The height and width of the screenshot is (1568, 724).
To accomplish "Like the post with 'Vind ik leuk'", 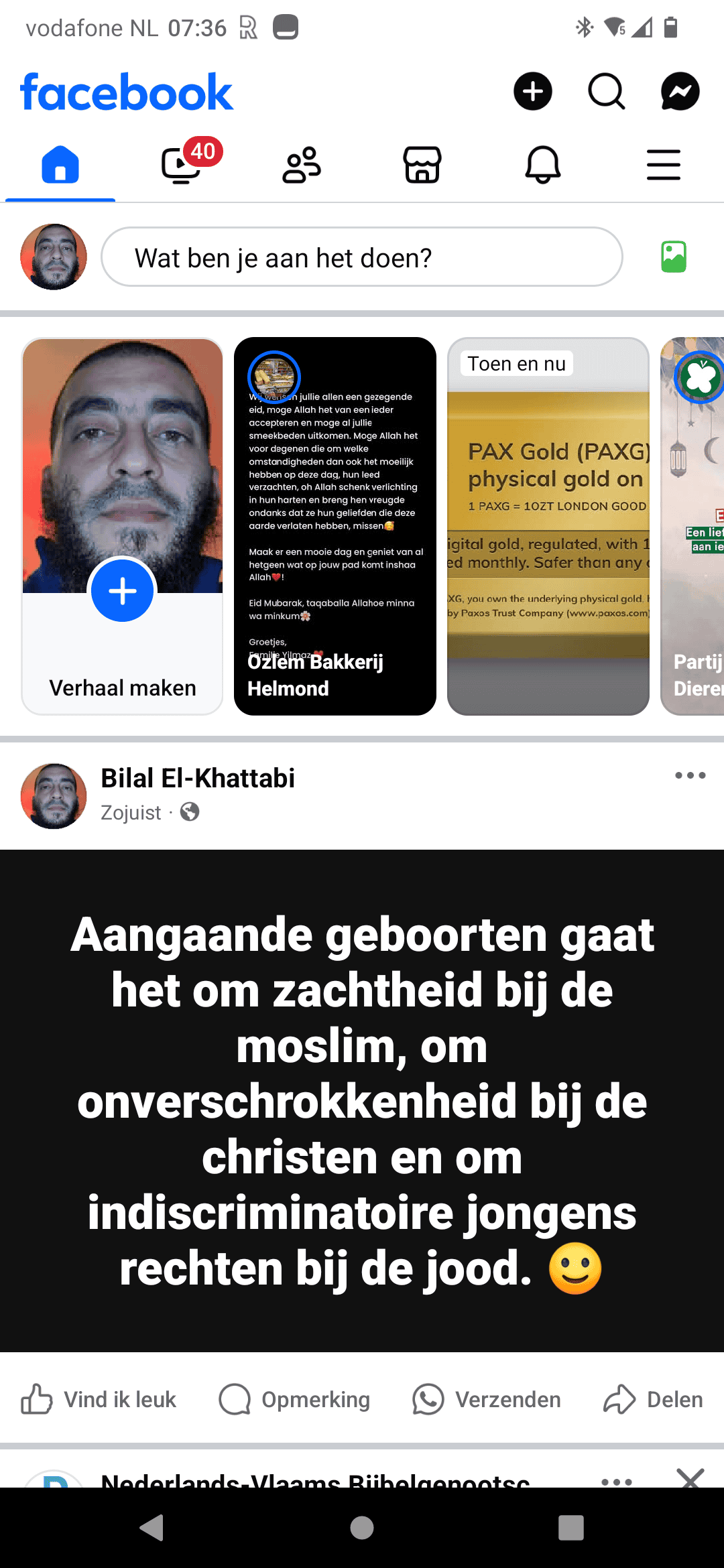I will click(99, 1399).
